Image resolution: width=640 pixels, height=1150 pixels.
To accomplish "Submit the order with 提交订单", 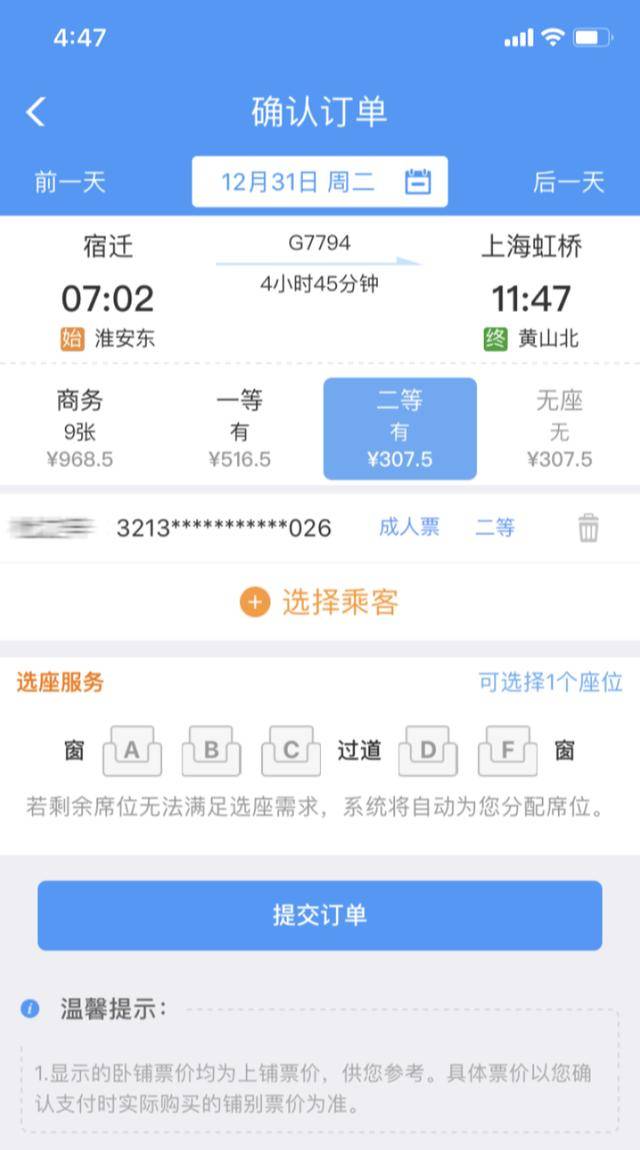I will (320, 915).
